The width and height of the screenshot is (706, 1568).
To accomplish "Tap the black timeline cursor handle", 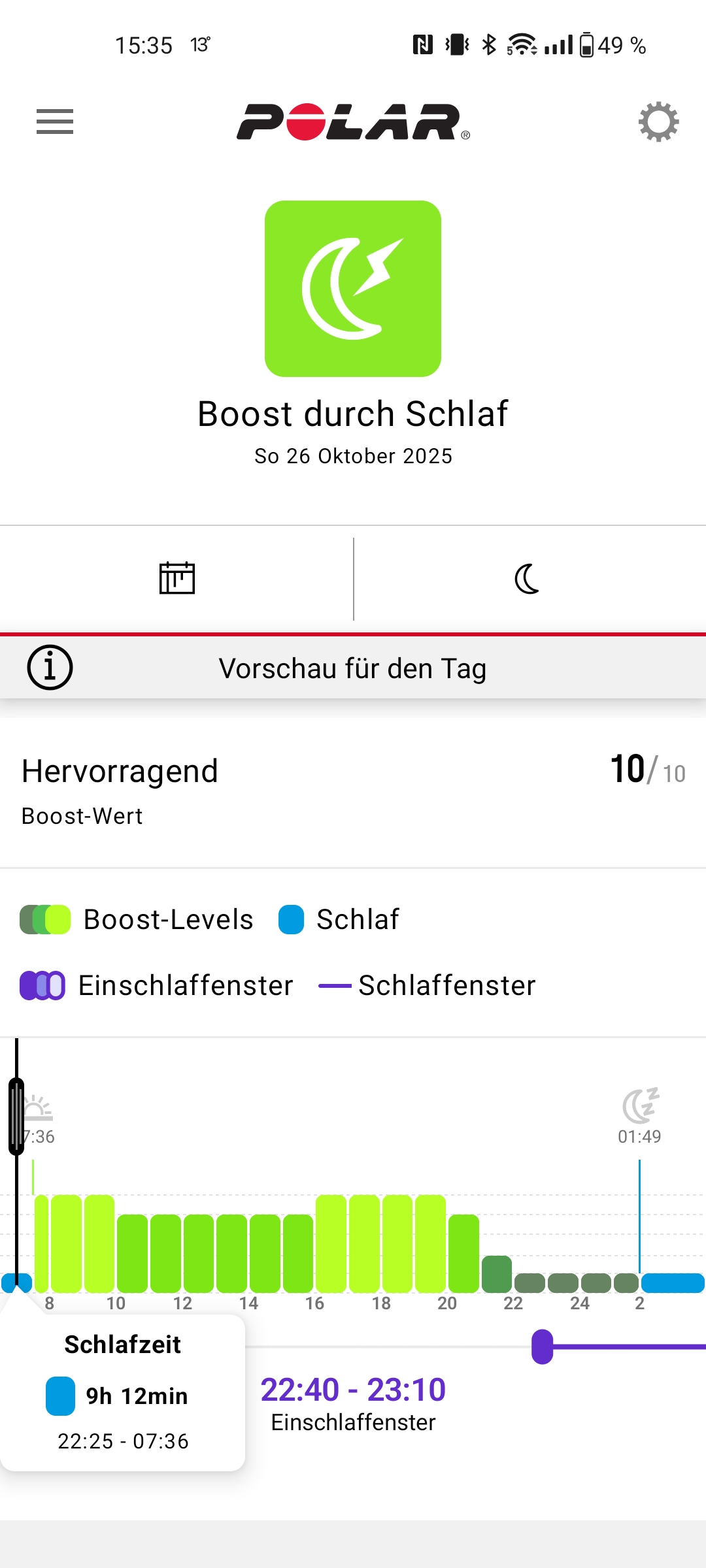I will [16, 1116].
